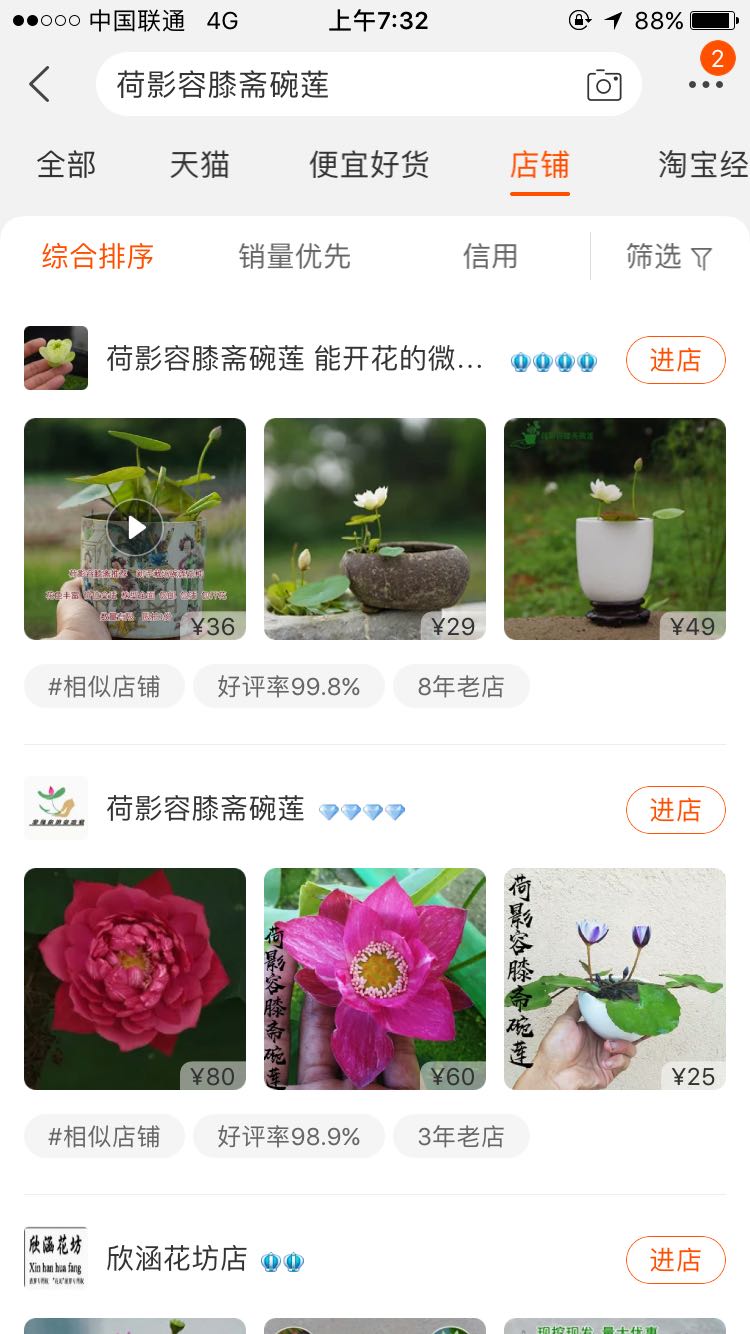This screenshot has height=1334, width=750.
Task: Tap 进店 for the 3年老店 shop
Action: click(675, 810)
